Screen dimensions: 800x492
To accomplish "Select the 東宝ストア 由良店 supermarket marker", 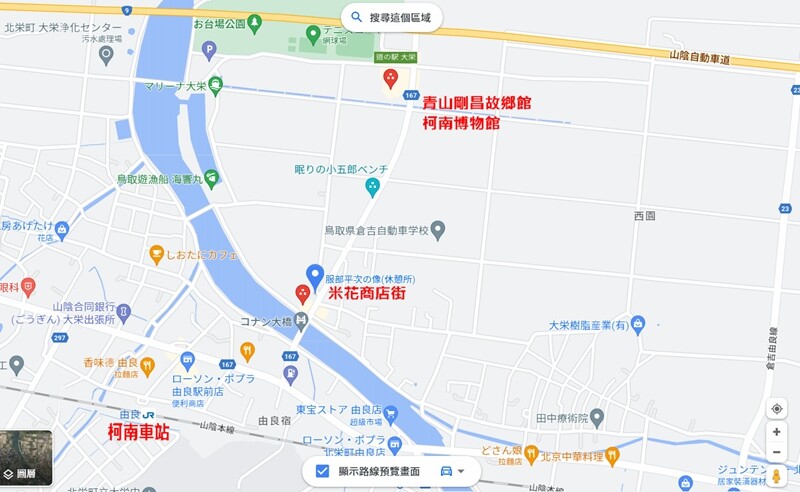I will click(x=391, y=415).
